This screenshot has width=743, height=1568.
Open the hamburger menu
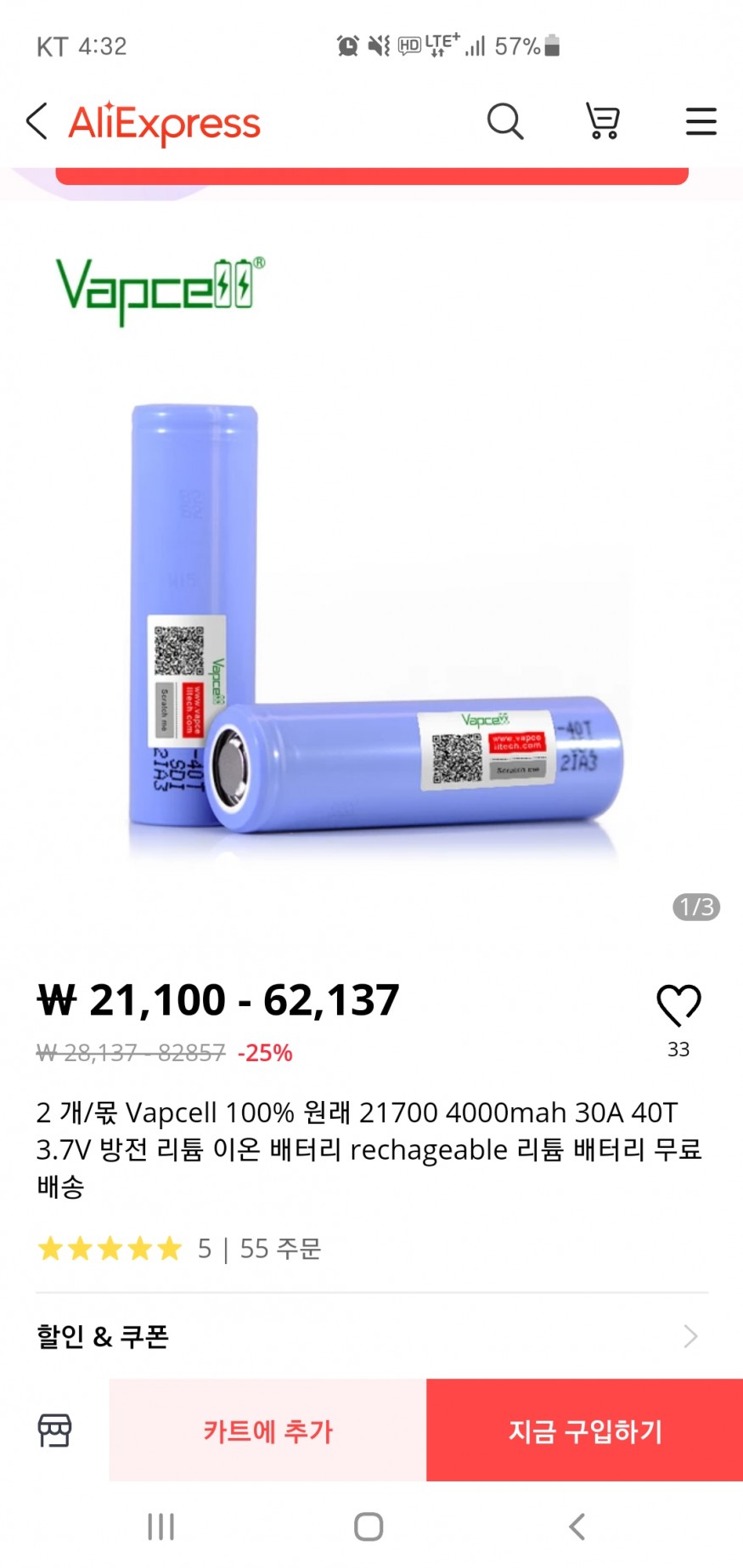click(x=701, y=121)
